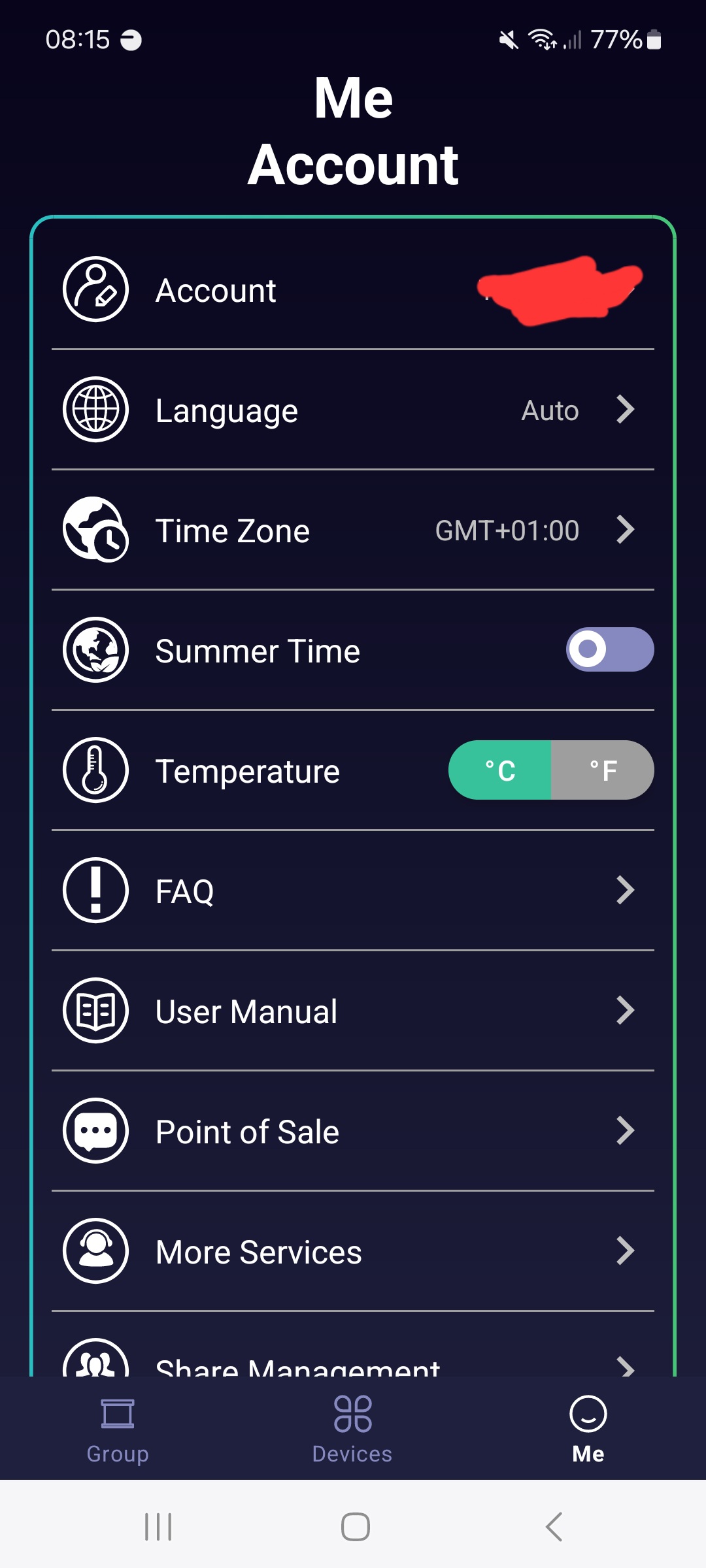Open More Services
This screenshot has height=1568, width=706.
pyautogui.click(x=353, y=1252)
